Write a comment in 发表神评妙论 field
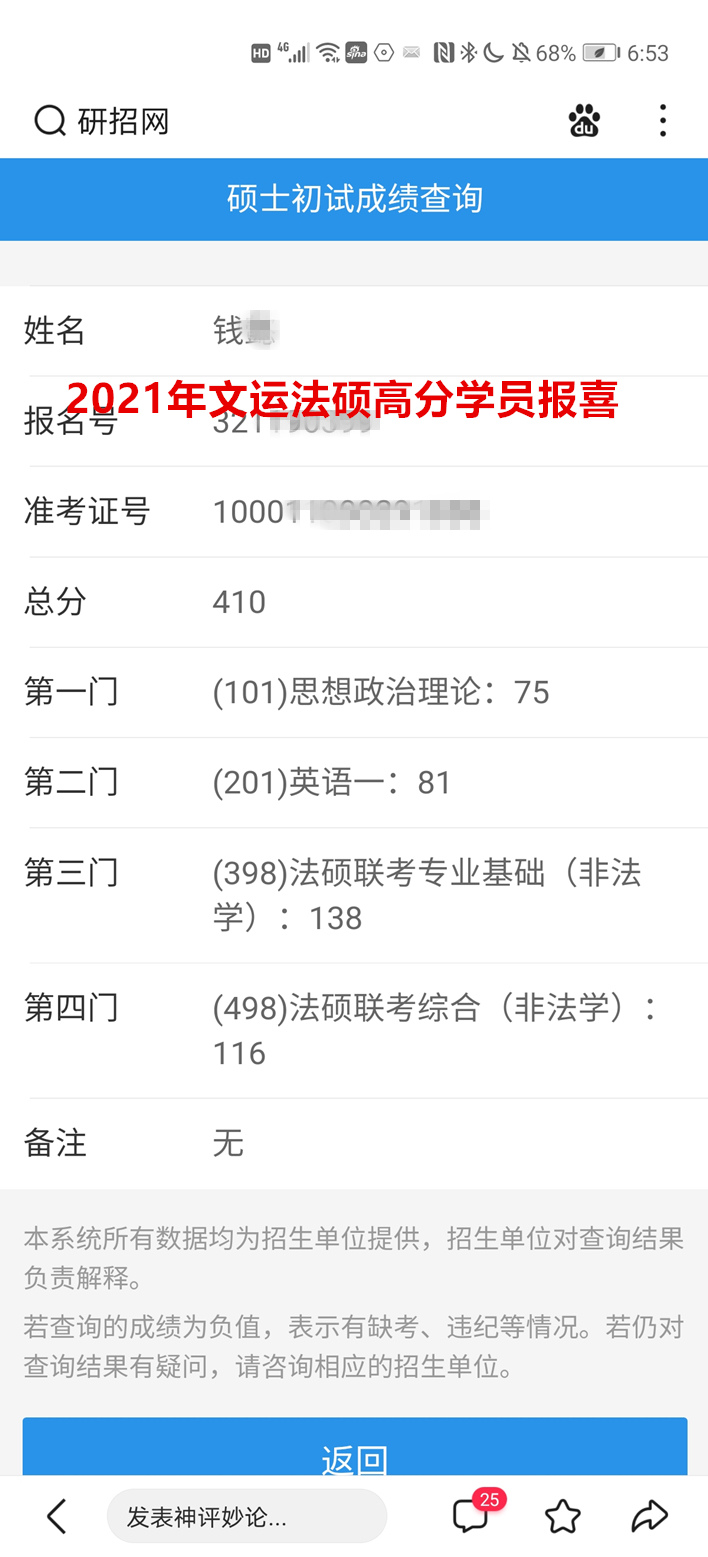This screenshot has width=708, height=1557. [247, 1516]
